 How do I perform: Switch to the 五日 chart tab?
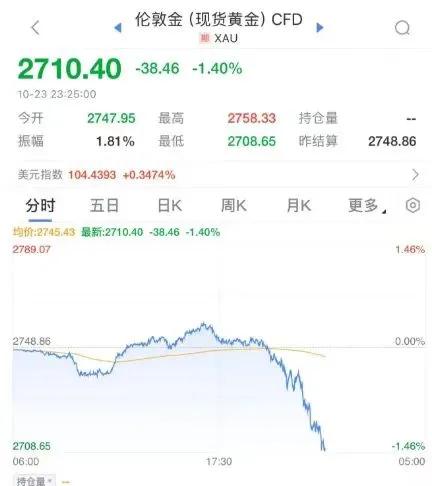(x=104, y=206)
